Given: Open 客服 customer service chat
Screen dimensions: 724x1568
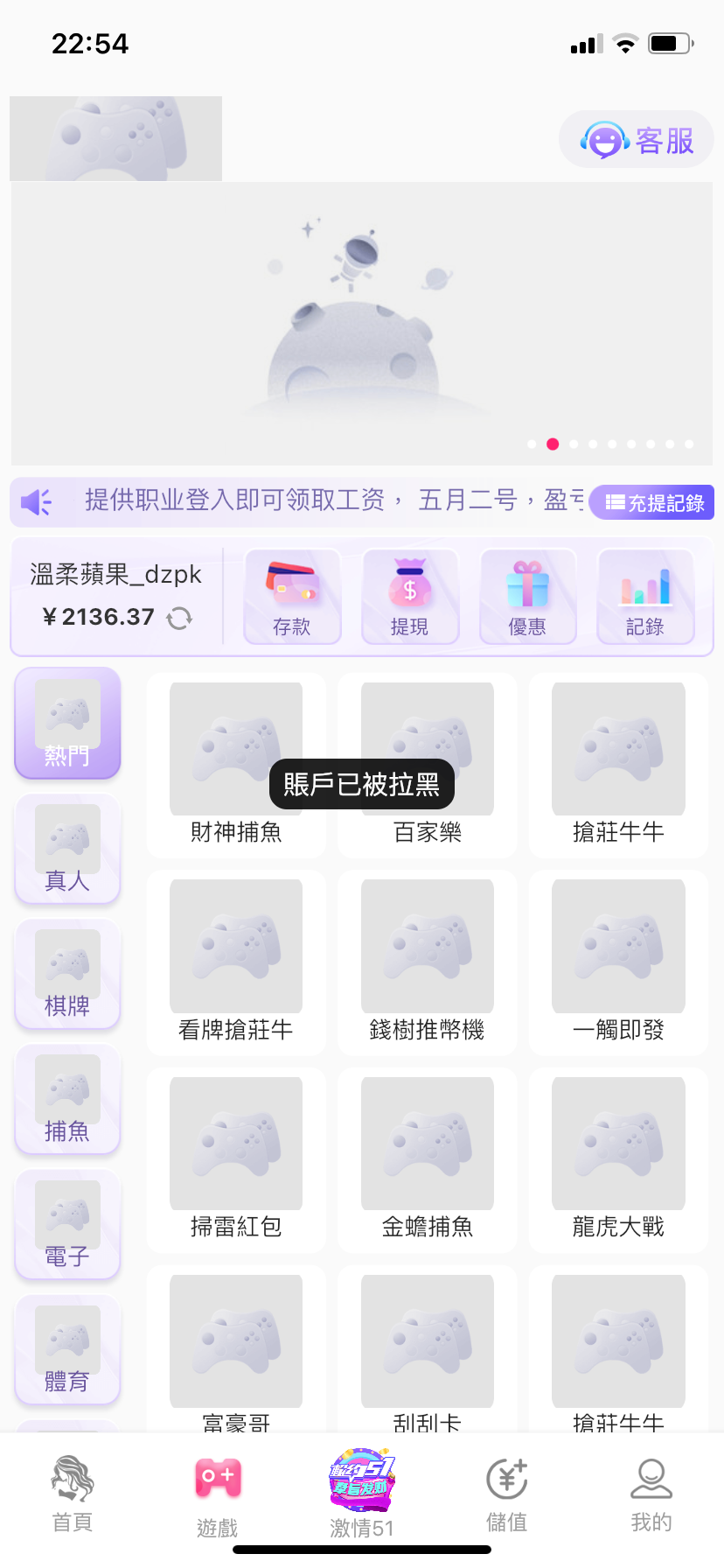Looking at the screenshot, I should point(637,140).
